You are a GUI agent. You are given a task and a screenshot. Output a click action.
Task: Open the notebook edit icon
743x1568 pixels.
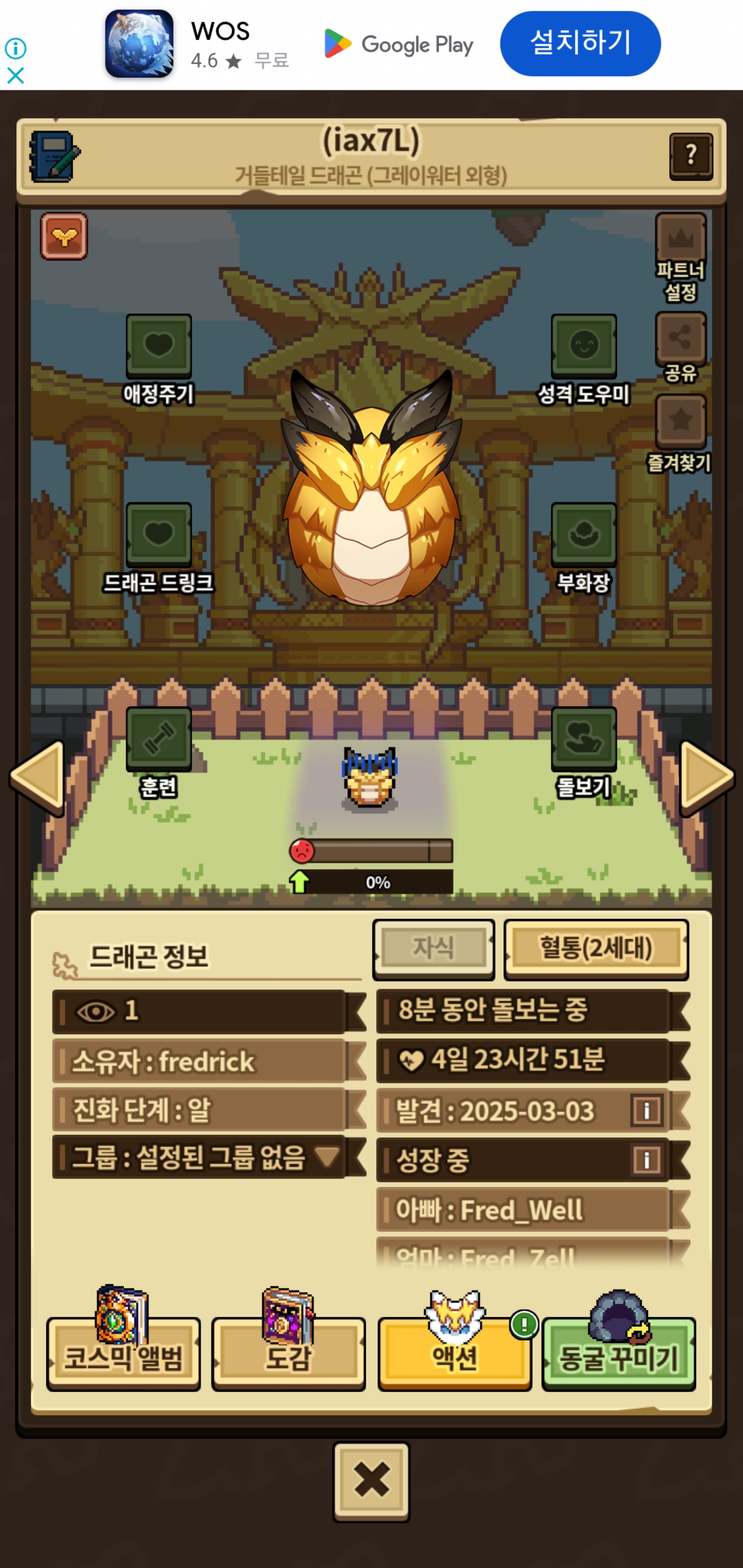(x=54, y=156)
